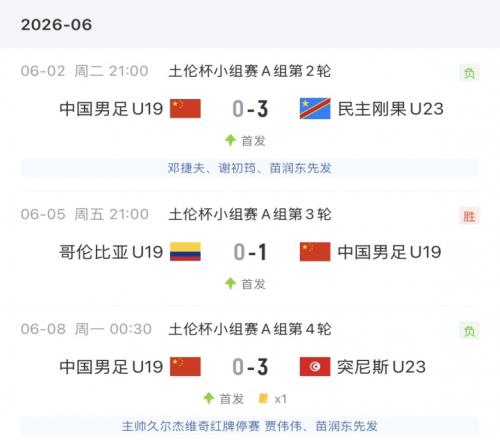The width and height of the screenshot is (500, 440).
Task: Open the 哥伦比亚 U19 versus 中国男足 U19 match
Action: pos(250,248)
